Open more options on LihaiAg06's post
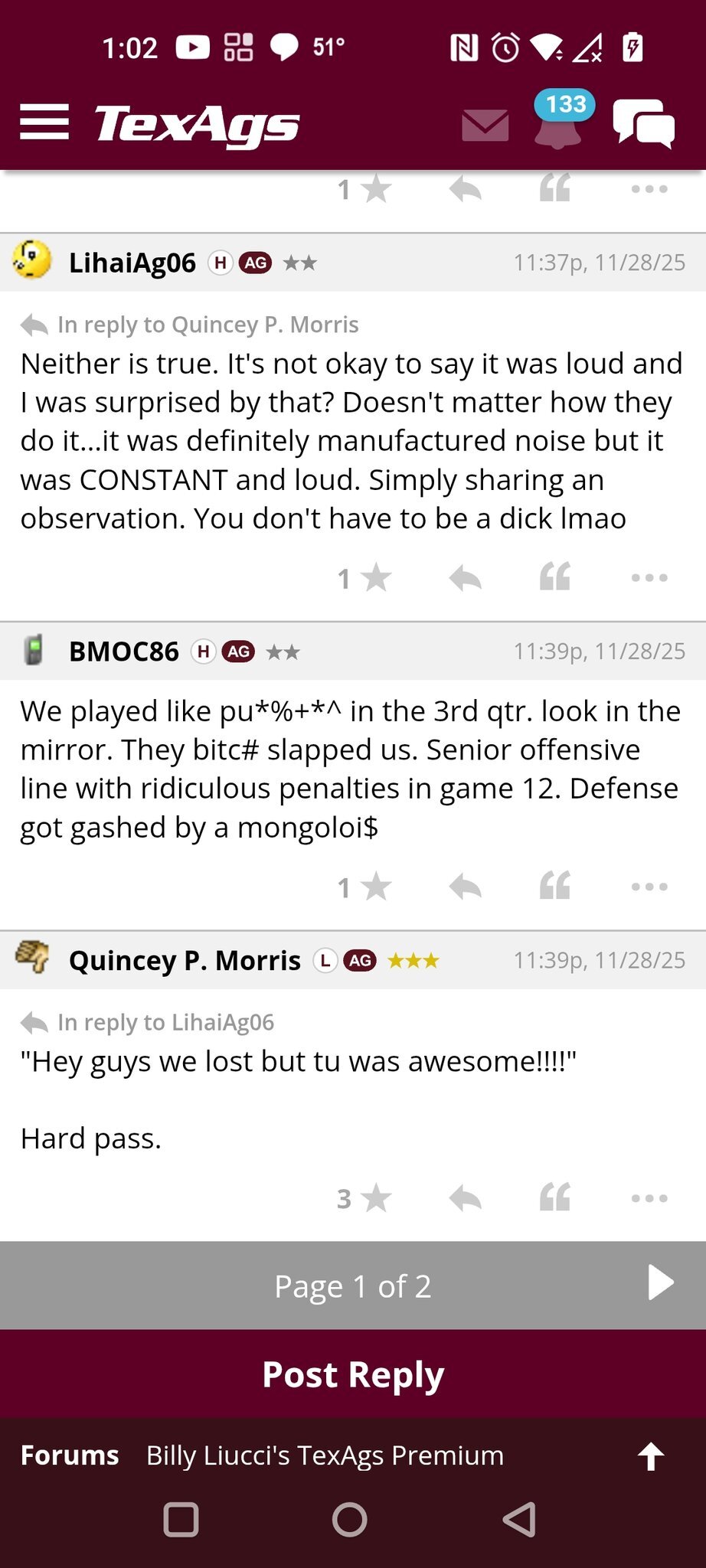The height and width of the screenshot is (1568, 706). pos(649,578)
